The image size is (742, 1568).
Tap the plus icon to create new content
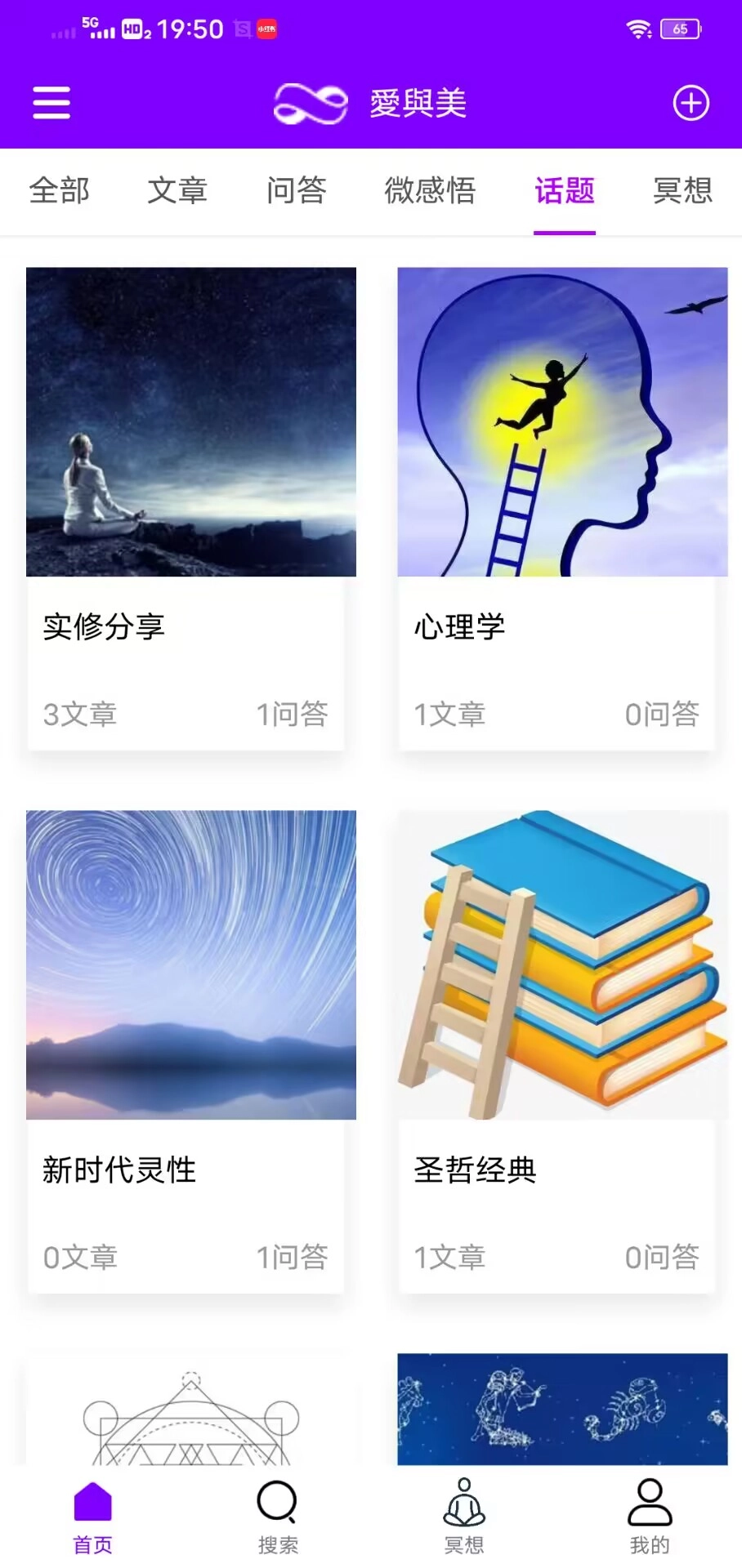pos(691,103)
